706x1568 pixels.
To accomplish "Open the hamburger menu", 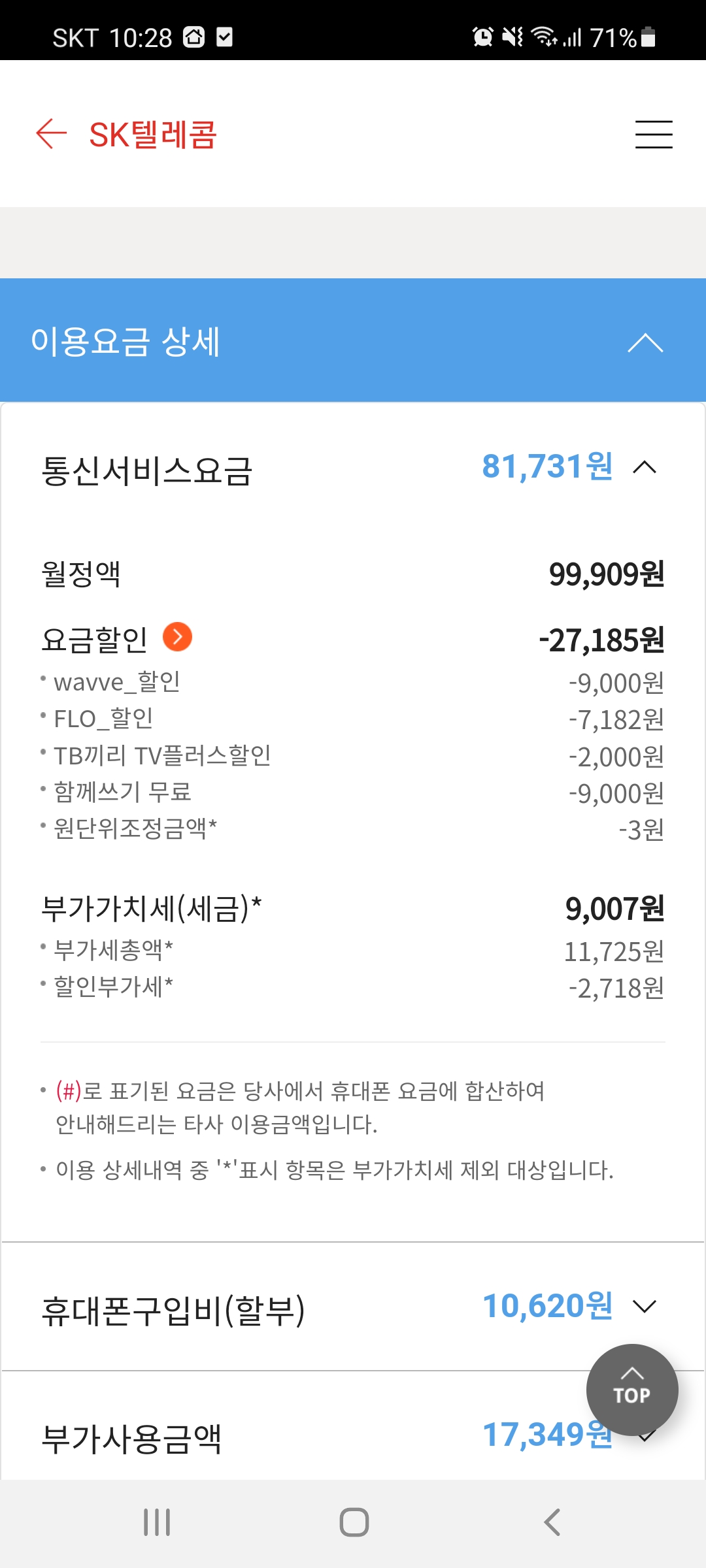I will point(654,135).
